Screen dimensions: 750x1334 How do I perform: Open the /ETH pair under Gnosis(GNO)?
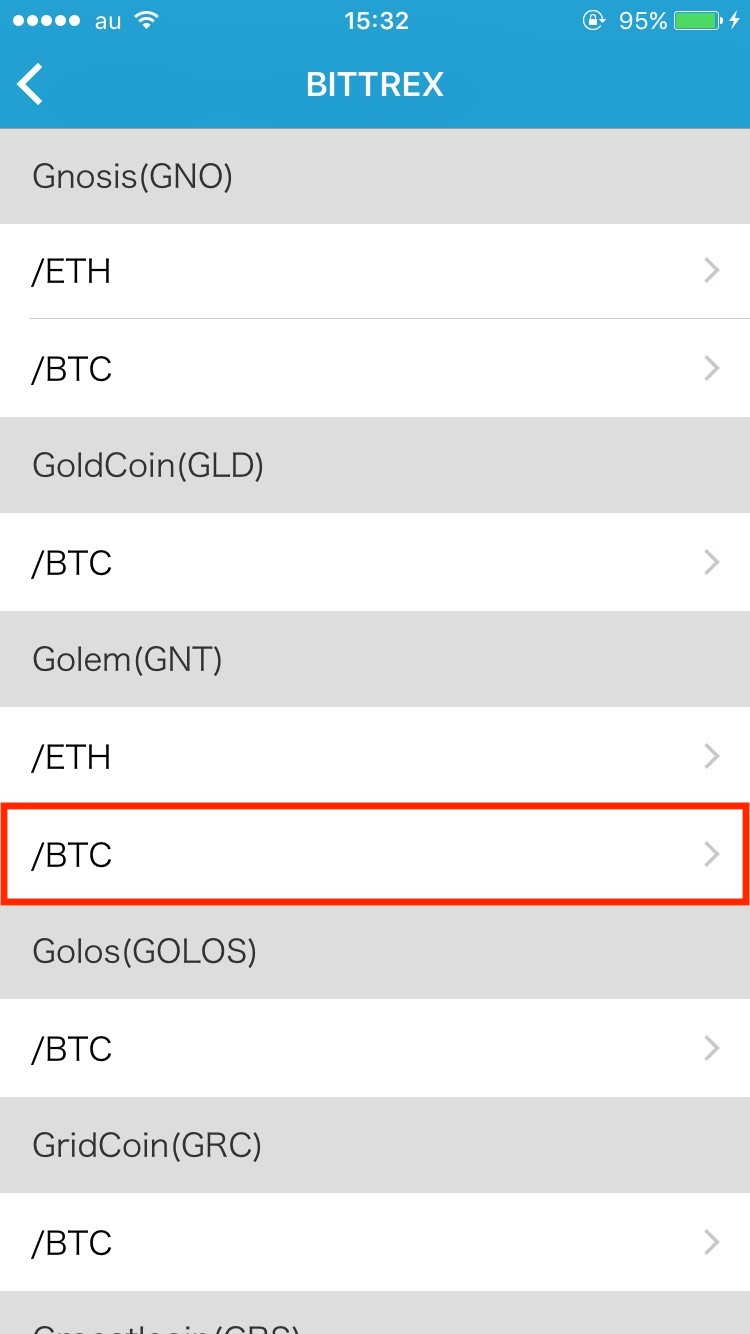[x=375, y=271]
